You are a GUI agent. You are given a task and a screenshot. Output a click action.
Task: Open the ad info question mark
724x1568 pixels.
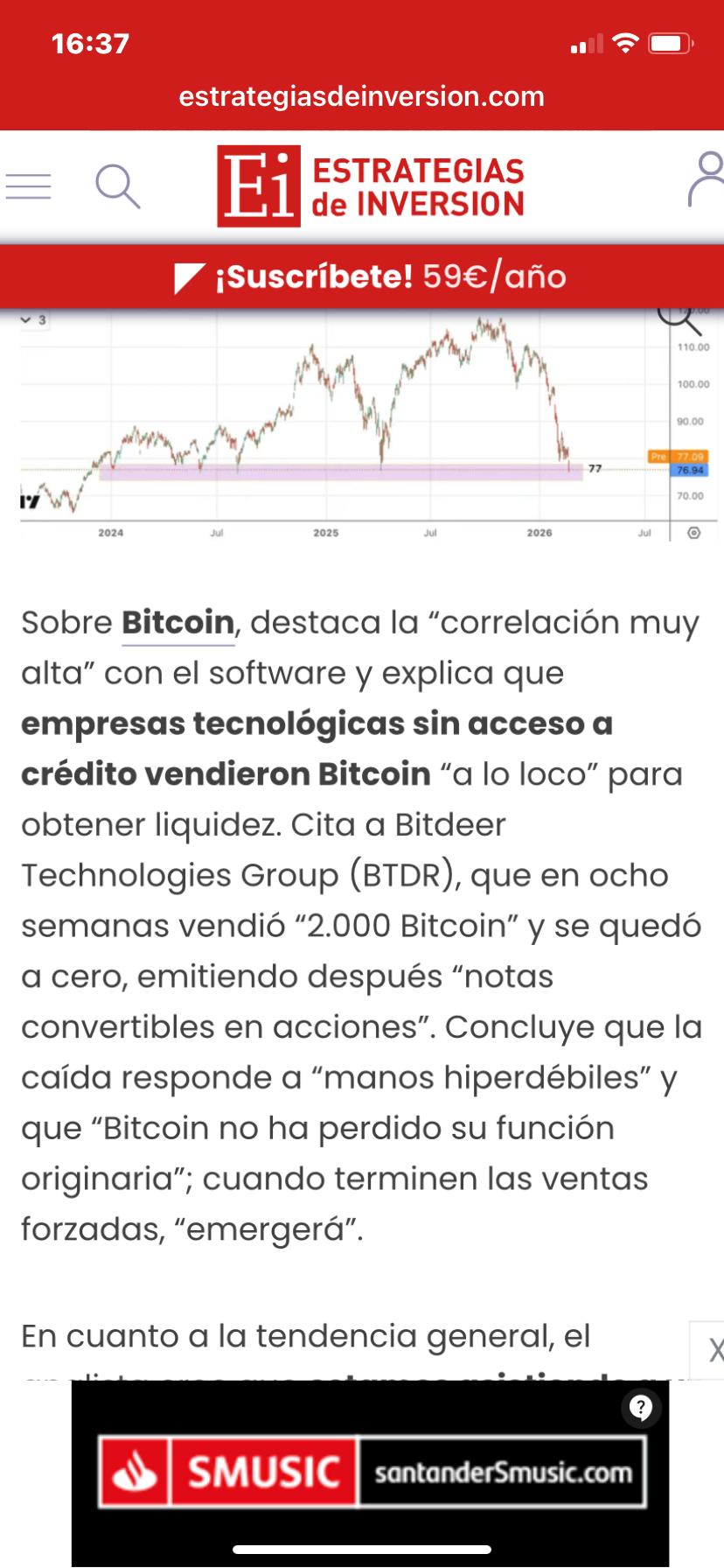(641, 1408)
